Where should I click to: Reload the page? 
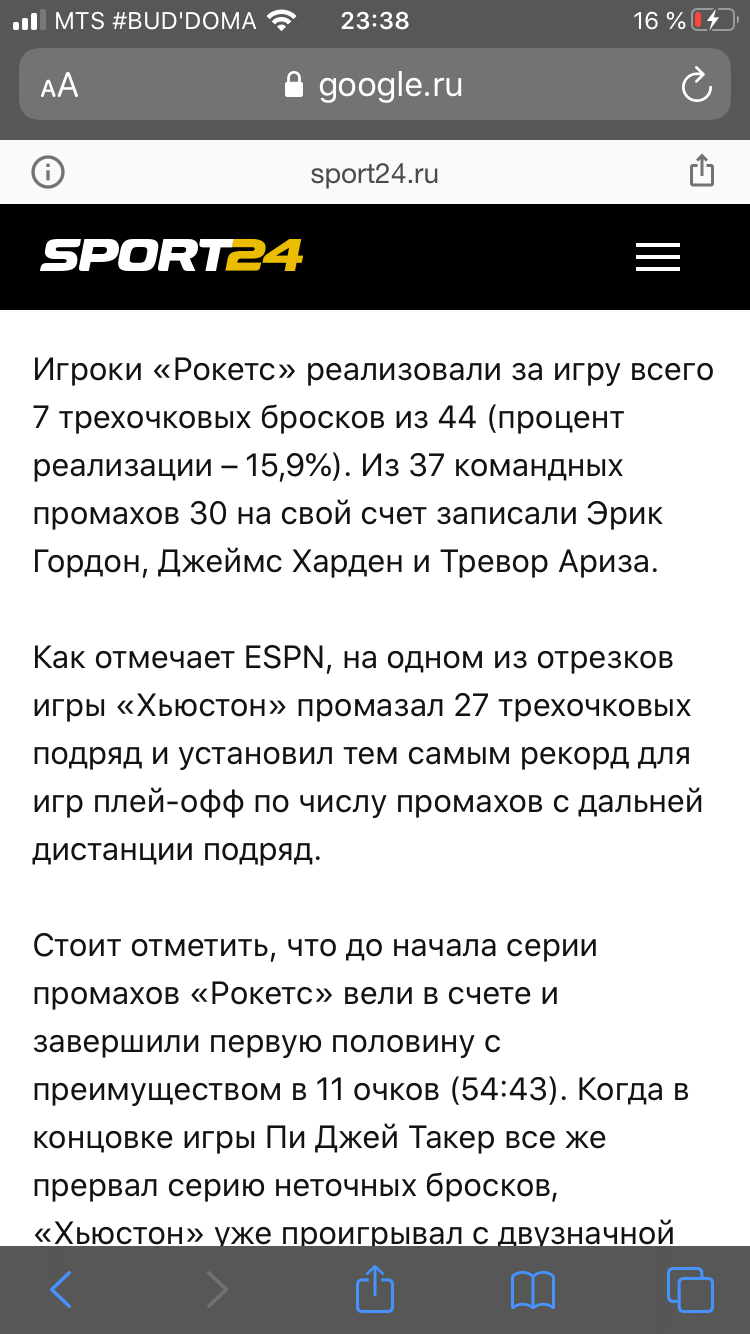(695, 86)
